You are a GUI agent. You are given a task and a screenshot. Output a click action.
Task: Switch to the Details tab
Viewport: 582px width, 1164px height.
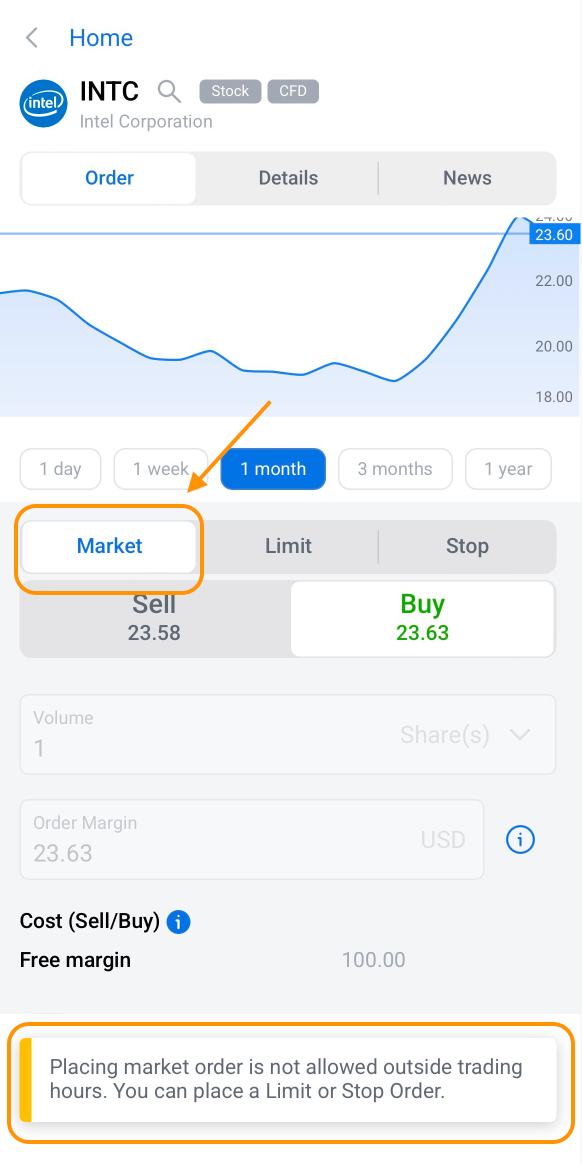click(x=288, y=178)
